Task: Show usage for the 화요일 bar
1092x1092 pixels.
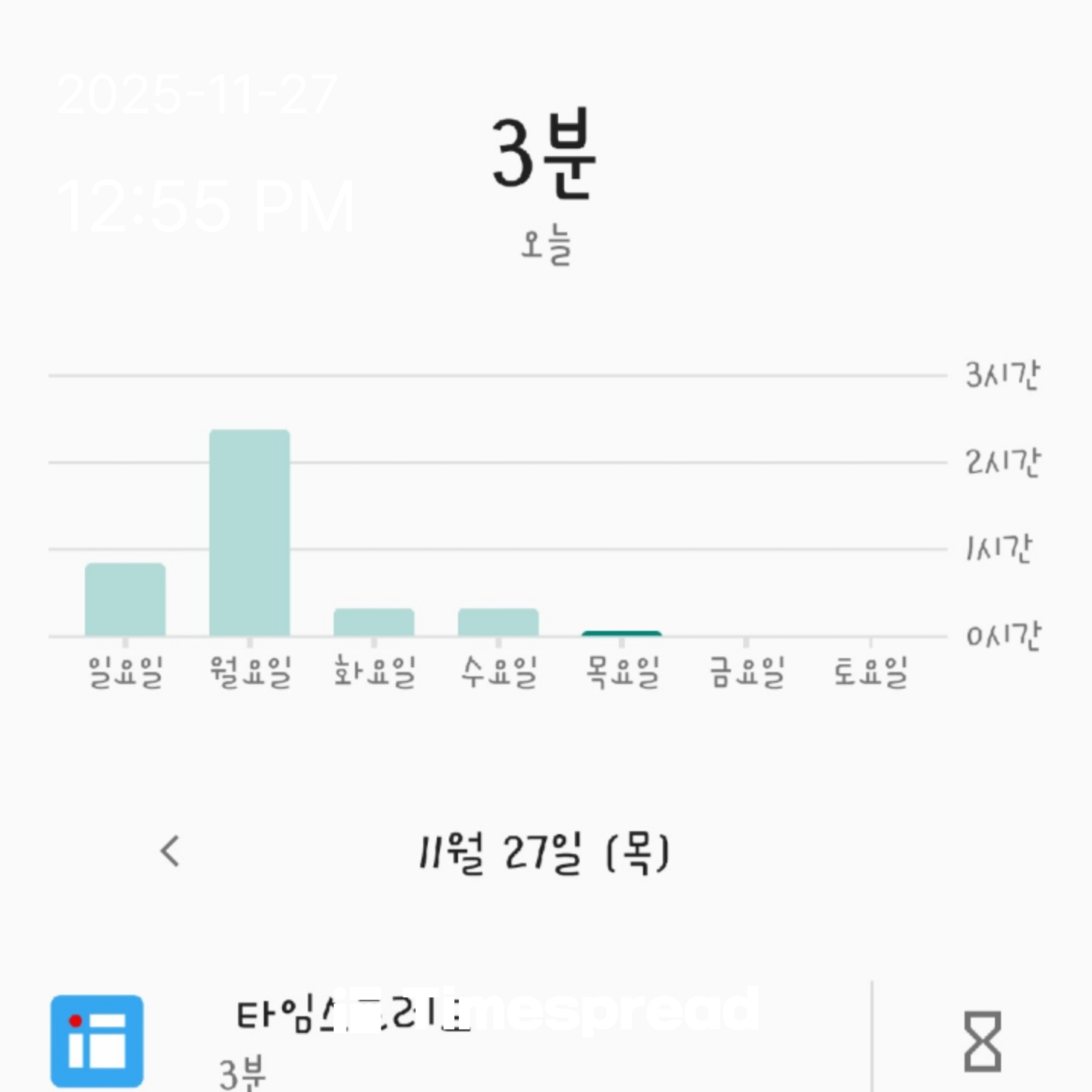Action: (x=374, y=623)
